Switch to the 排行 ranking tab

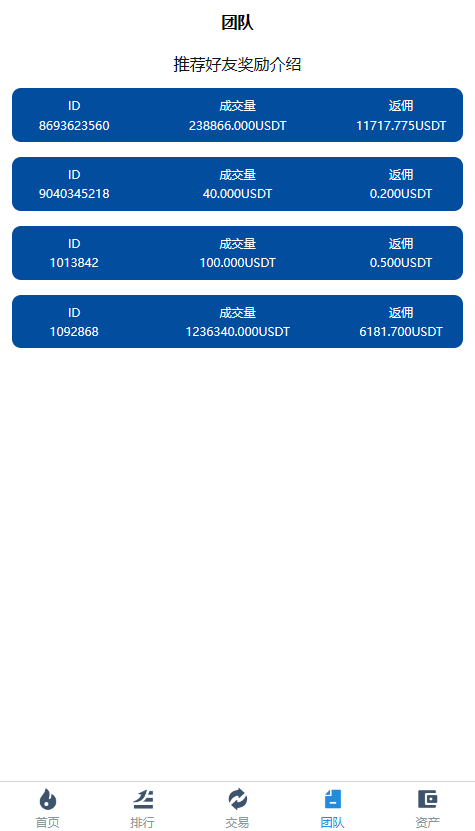[x=143, y=807]
